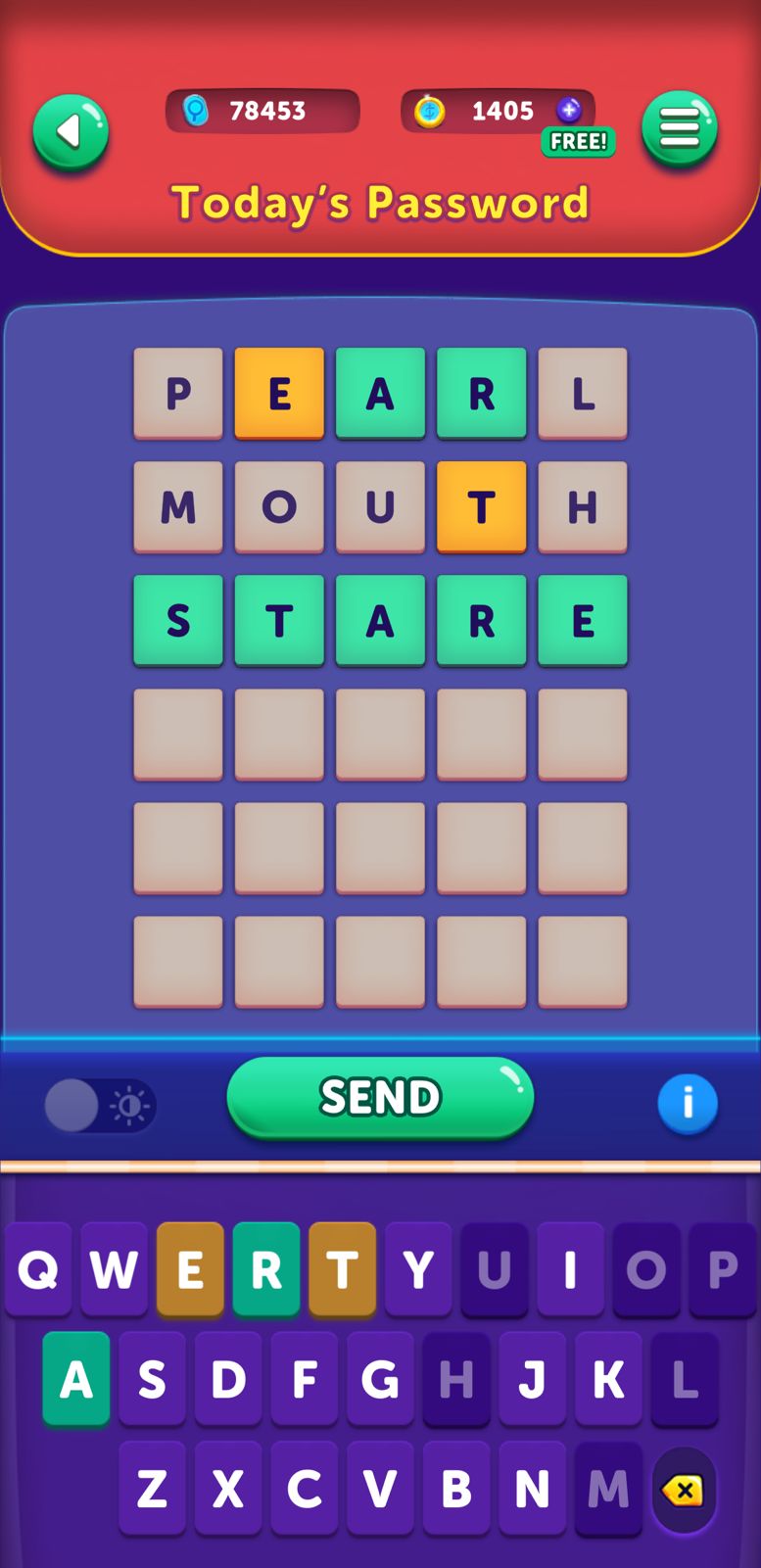
Task: Choose the green A key
Action: (x=76, y=1379)
